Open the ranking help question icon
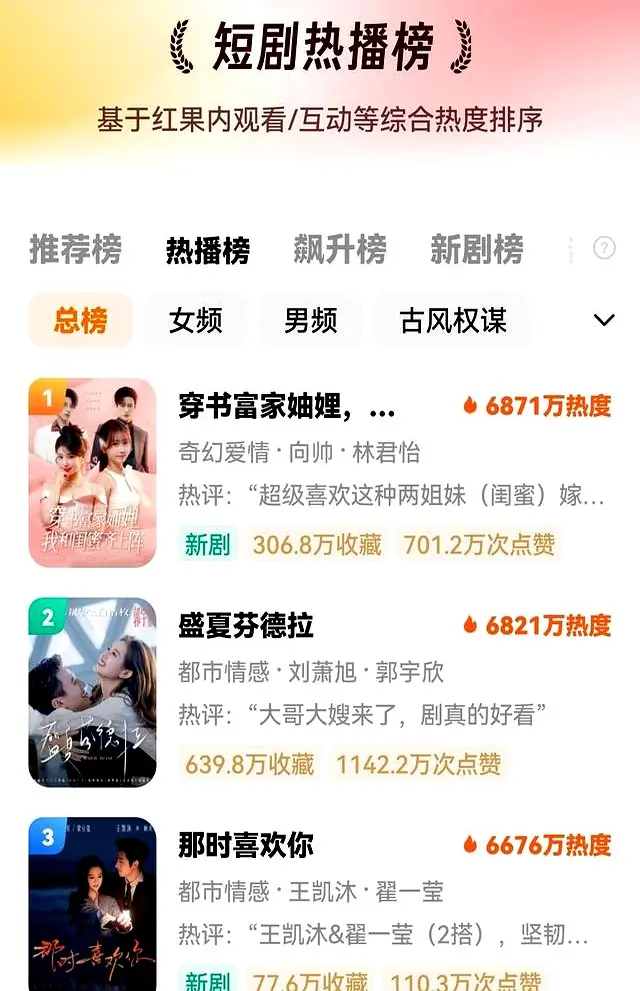640x991 pixels. pos(604,248)
